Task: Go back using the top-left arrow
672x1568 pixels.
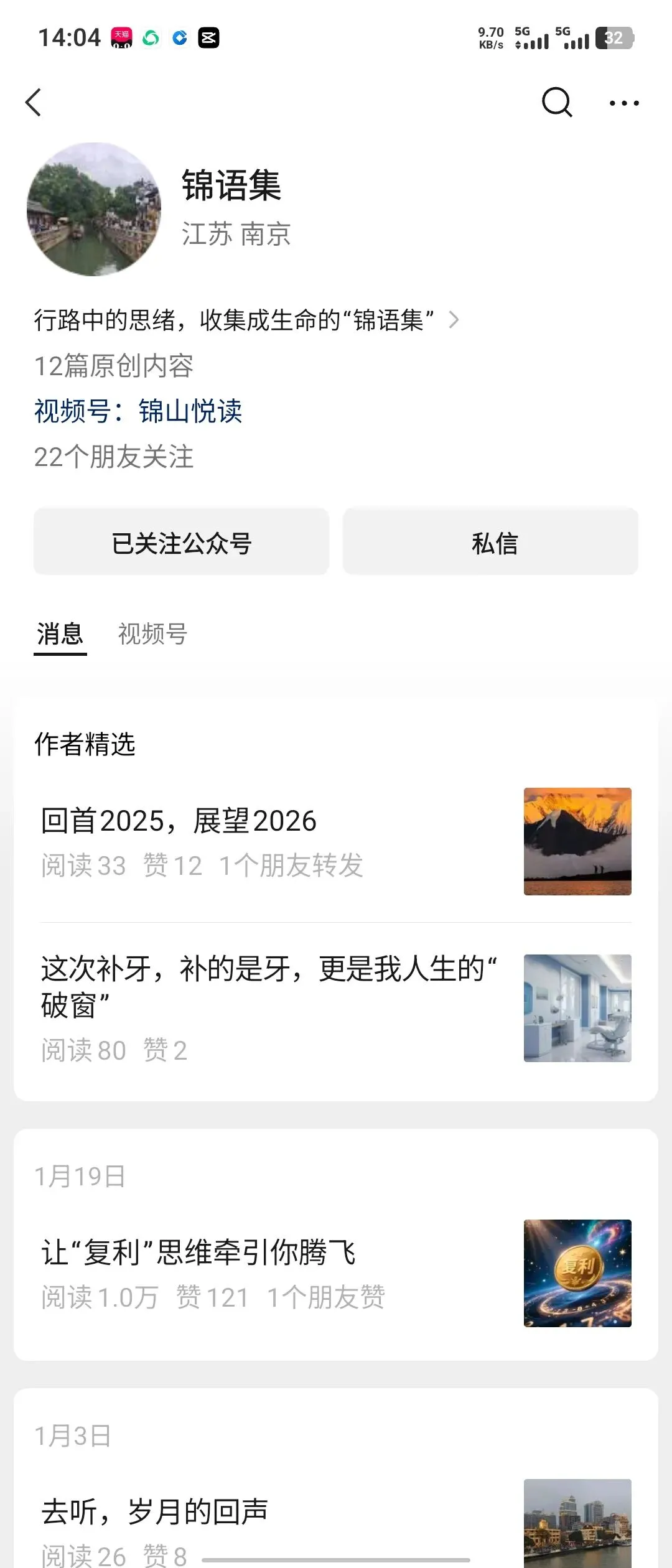Action: pos(34,103)
